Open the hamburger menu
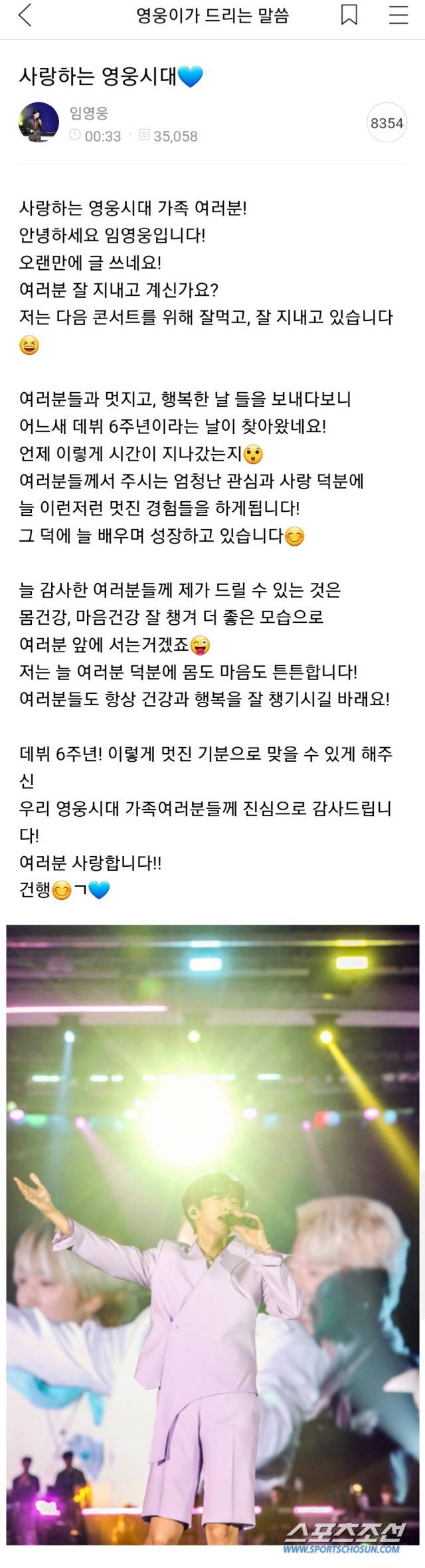The height and width of the screenshot is (1568, 425). coord(398,15)
